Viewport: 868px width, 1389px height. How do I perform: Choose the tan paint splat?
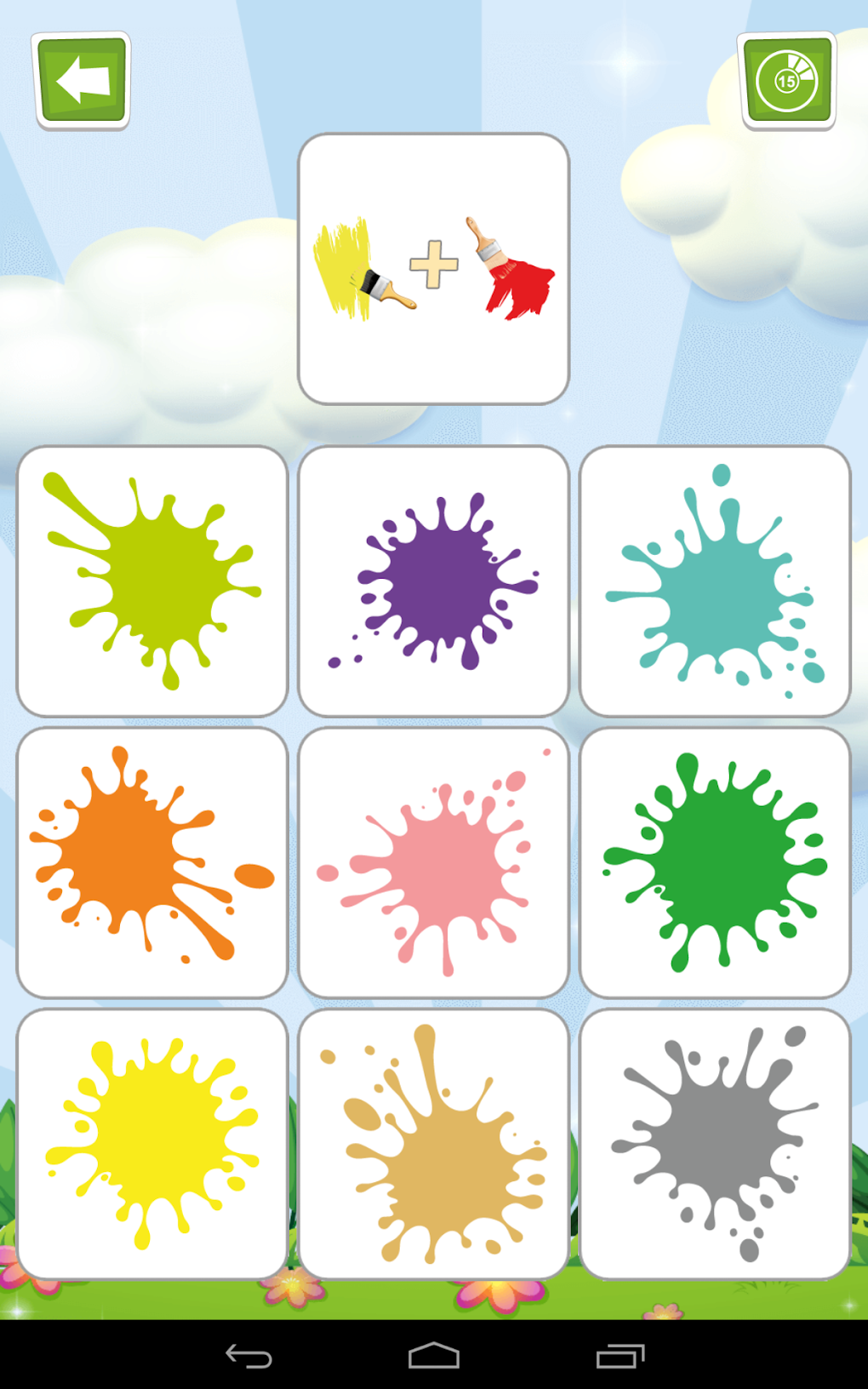click(x=434, y=1143)
